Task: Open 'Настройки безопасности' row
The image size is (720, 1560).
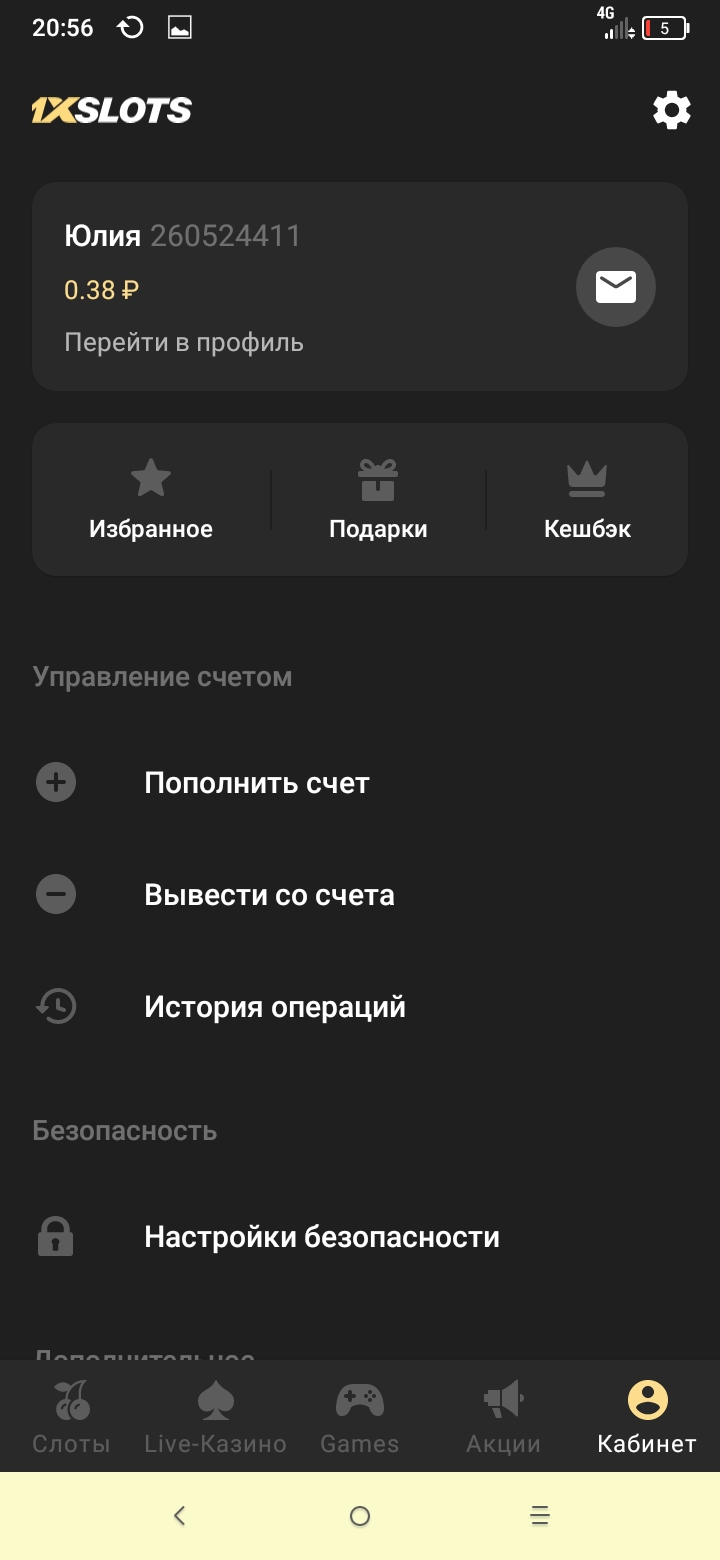Action: 322,1237
